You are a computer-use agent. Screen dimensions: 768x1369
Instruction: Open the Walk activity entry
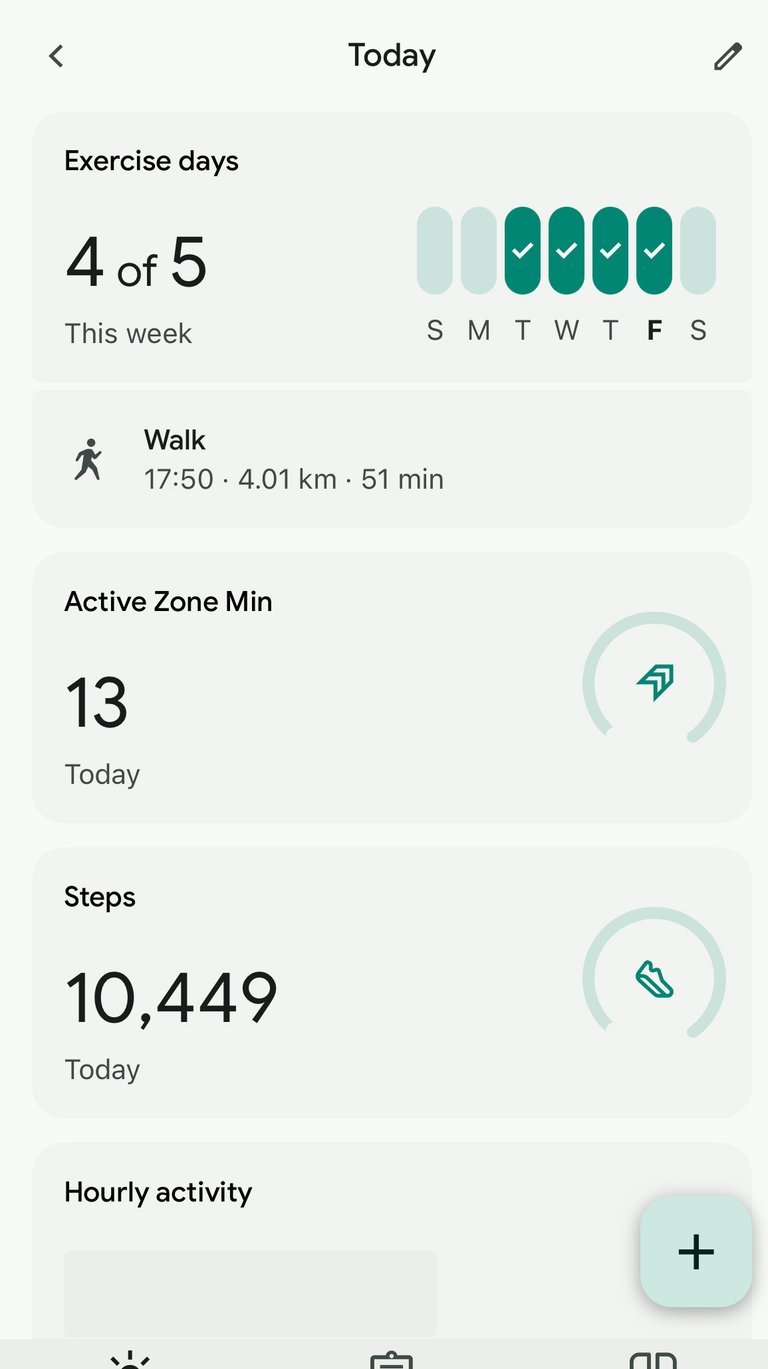pyautogui.click(x=392, y=459)
